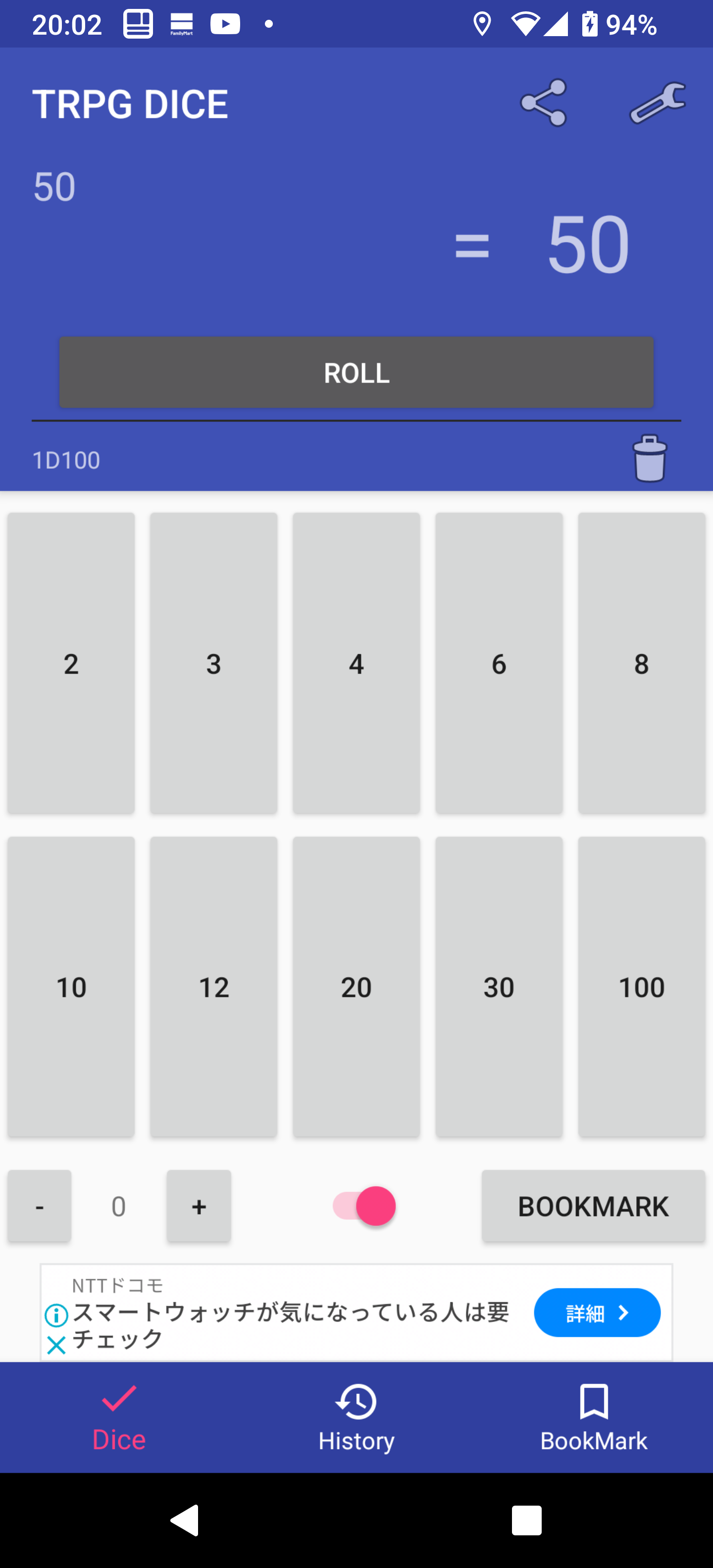Add a 12-sided die

214,987
